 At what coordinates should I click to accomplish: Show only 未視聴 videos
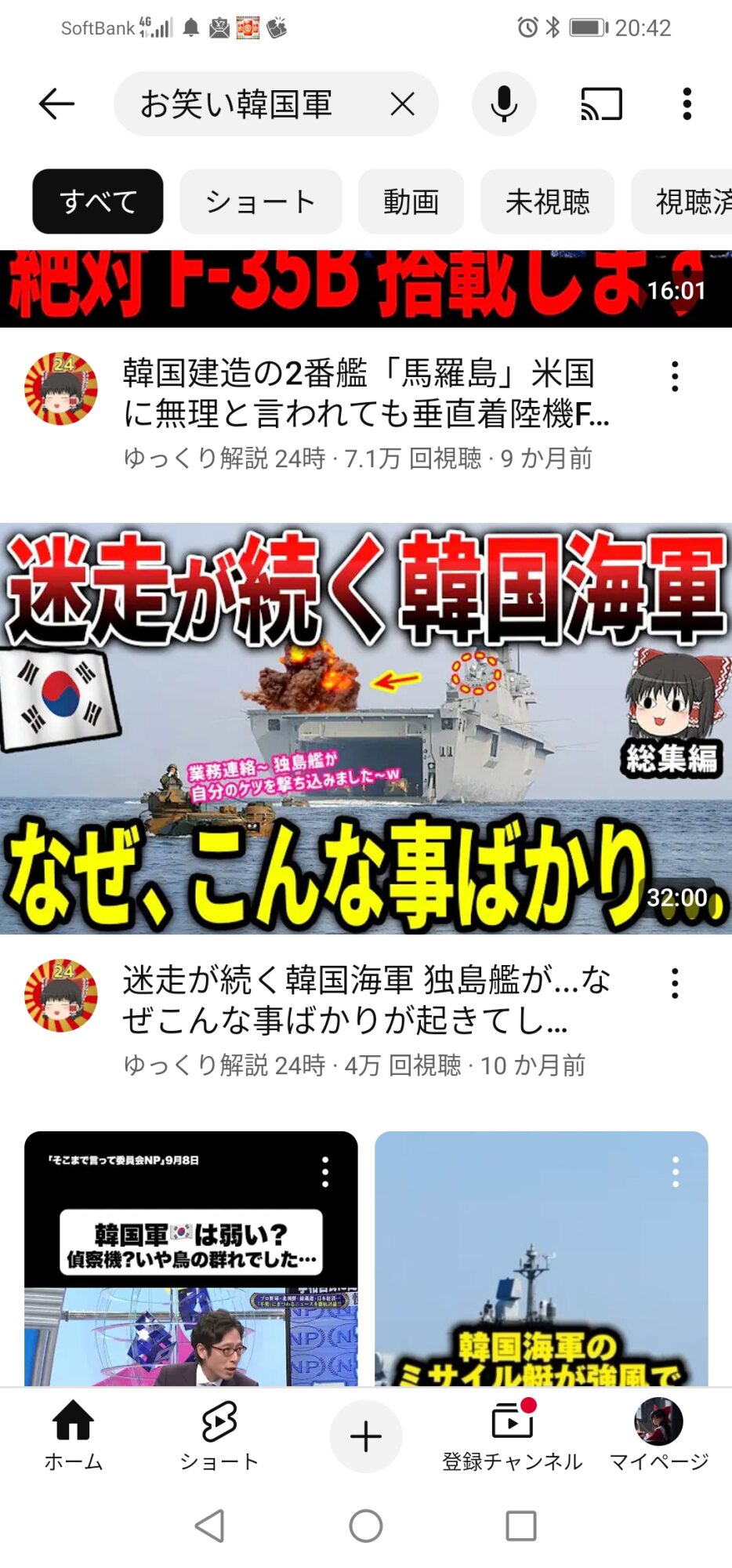click(x=547, y=201)
